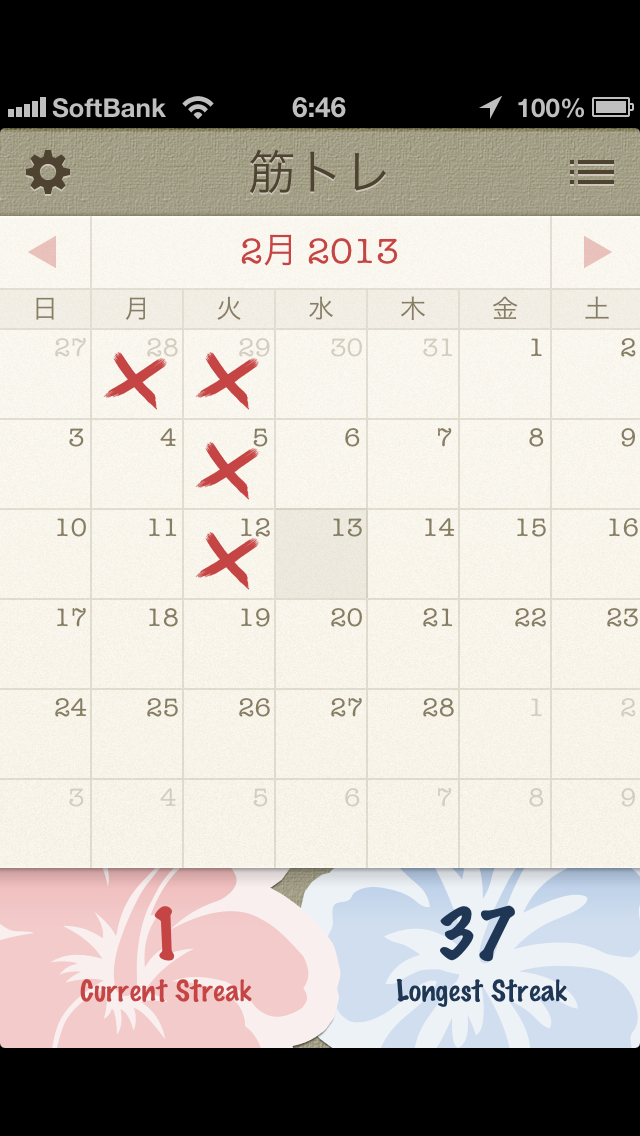Open the settings gear

48,173
